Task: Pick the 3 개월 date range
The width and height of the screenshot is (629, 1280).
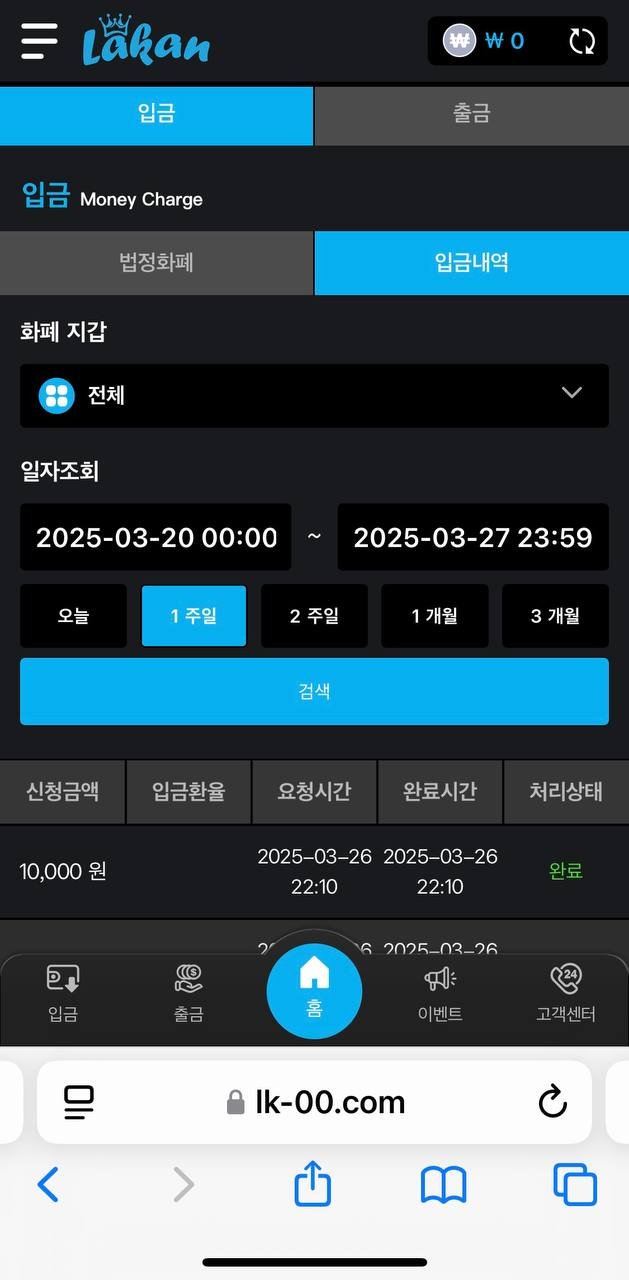Action: coord(555,616)
